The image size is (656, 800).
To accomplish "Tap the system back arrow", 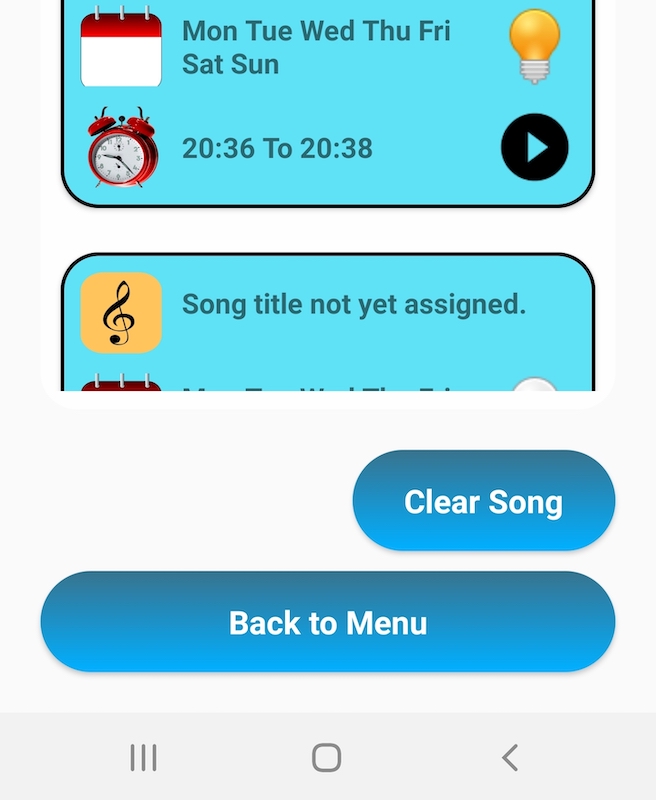I will click(x=510, y=758).
